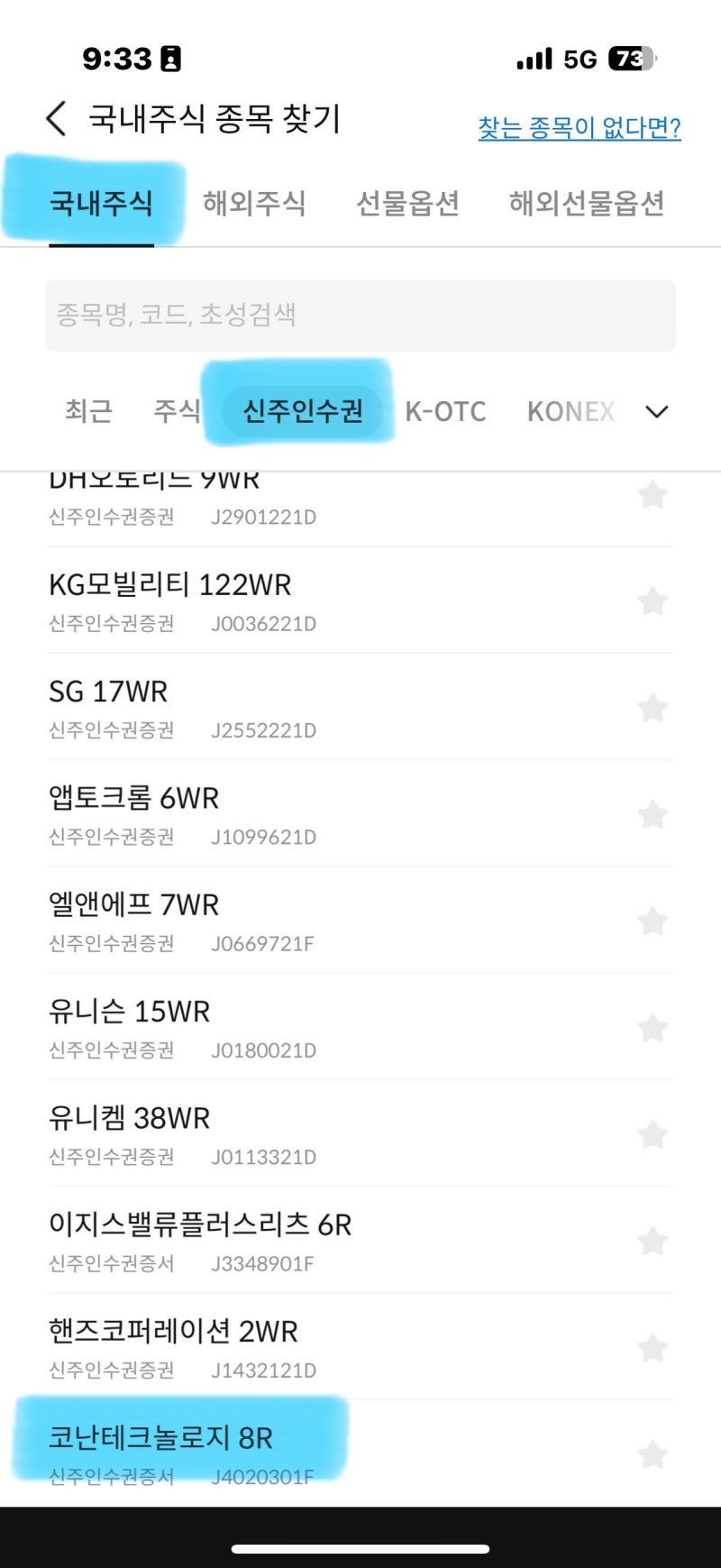Image resolution: width=721 pixels, height=1568 pixels.
Task: Go back using the arrow icon
Action: coord(56,119)
